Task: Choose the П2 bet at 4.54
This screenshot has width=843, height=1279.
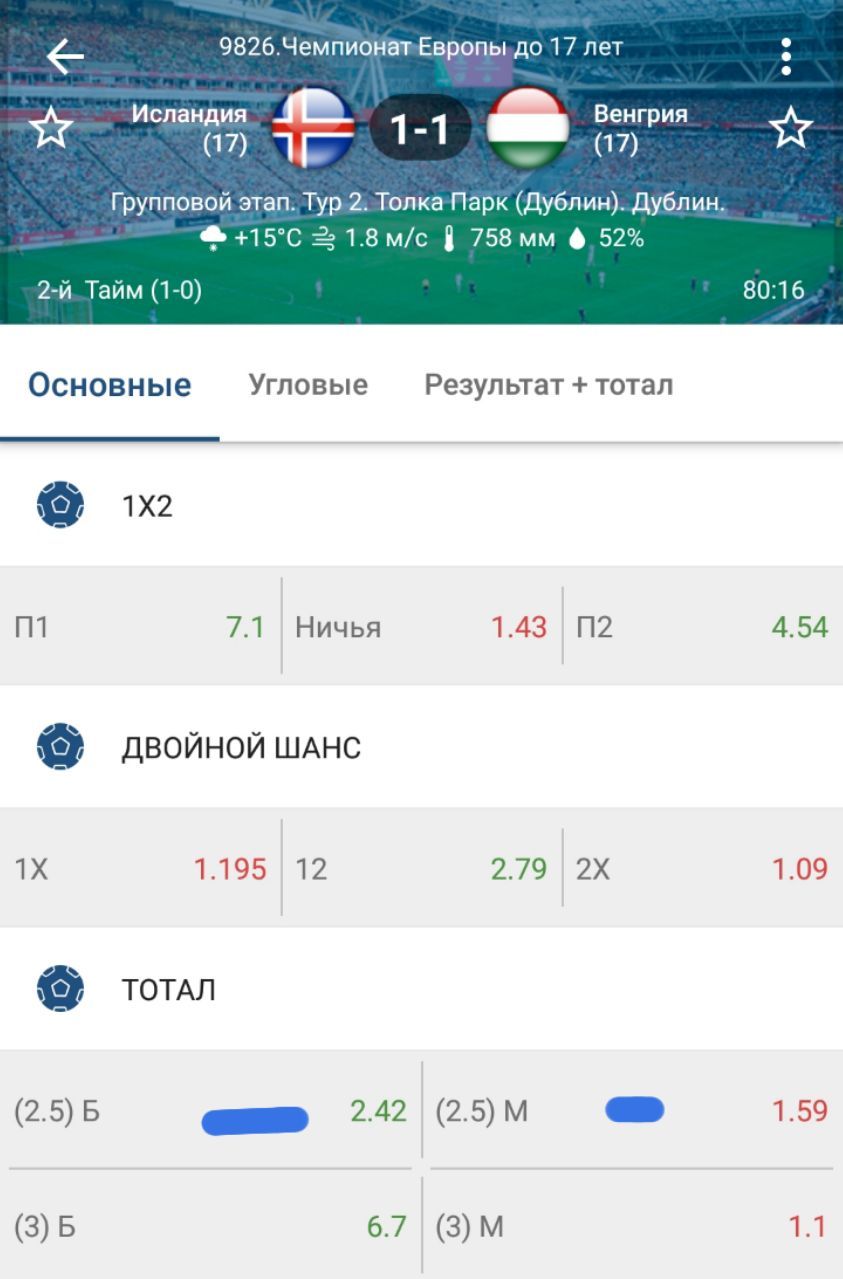Action: tap(702, 627)
